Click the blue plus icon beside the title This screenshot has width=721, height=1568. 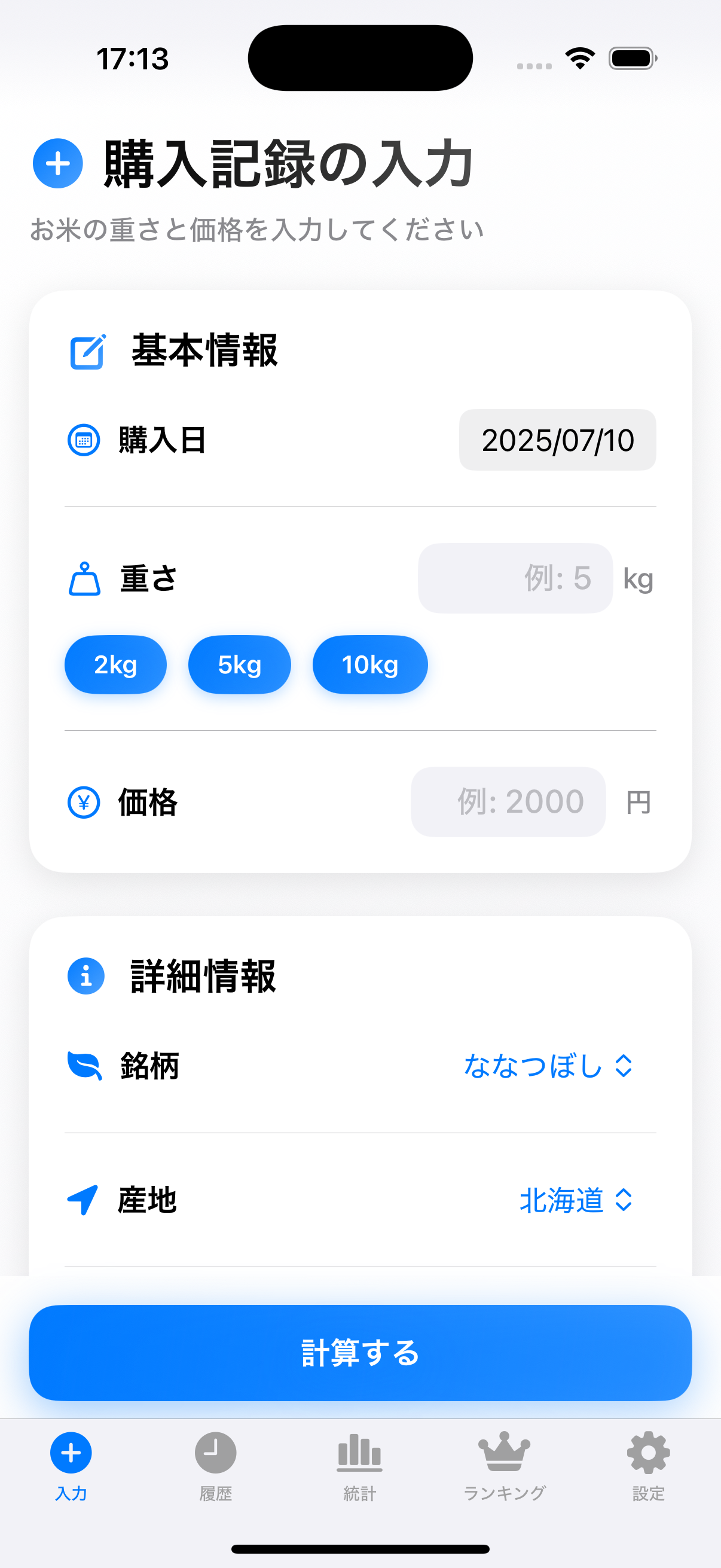(x=58, y=163)
